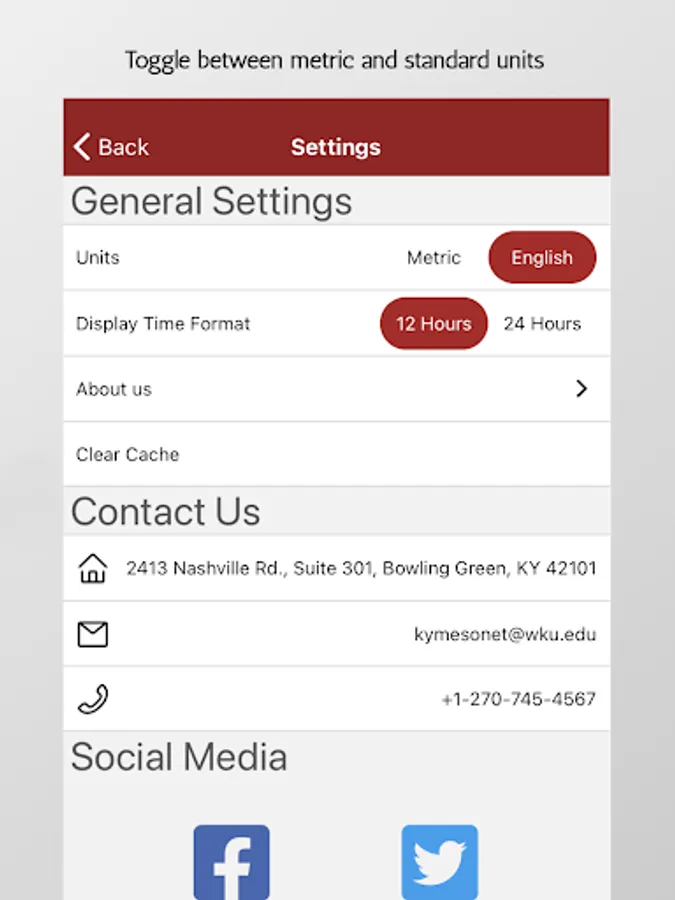The width and height of the screenshot is (675, 900).
Task: Tap Clear Cache
Action: pyautogui.click(x=336, y=455)
